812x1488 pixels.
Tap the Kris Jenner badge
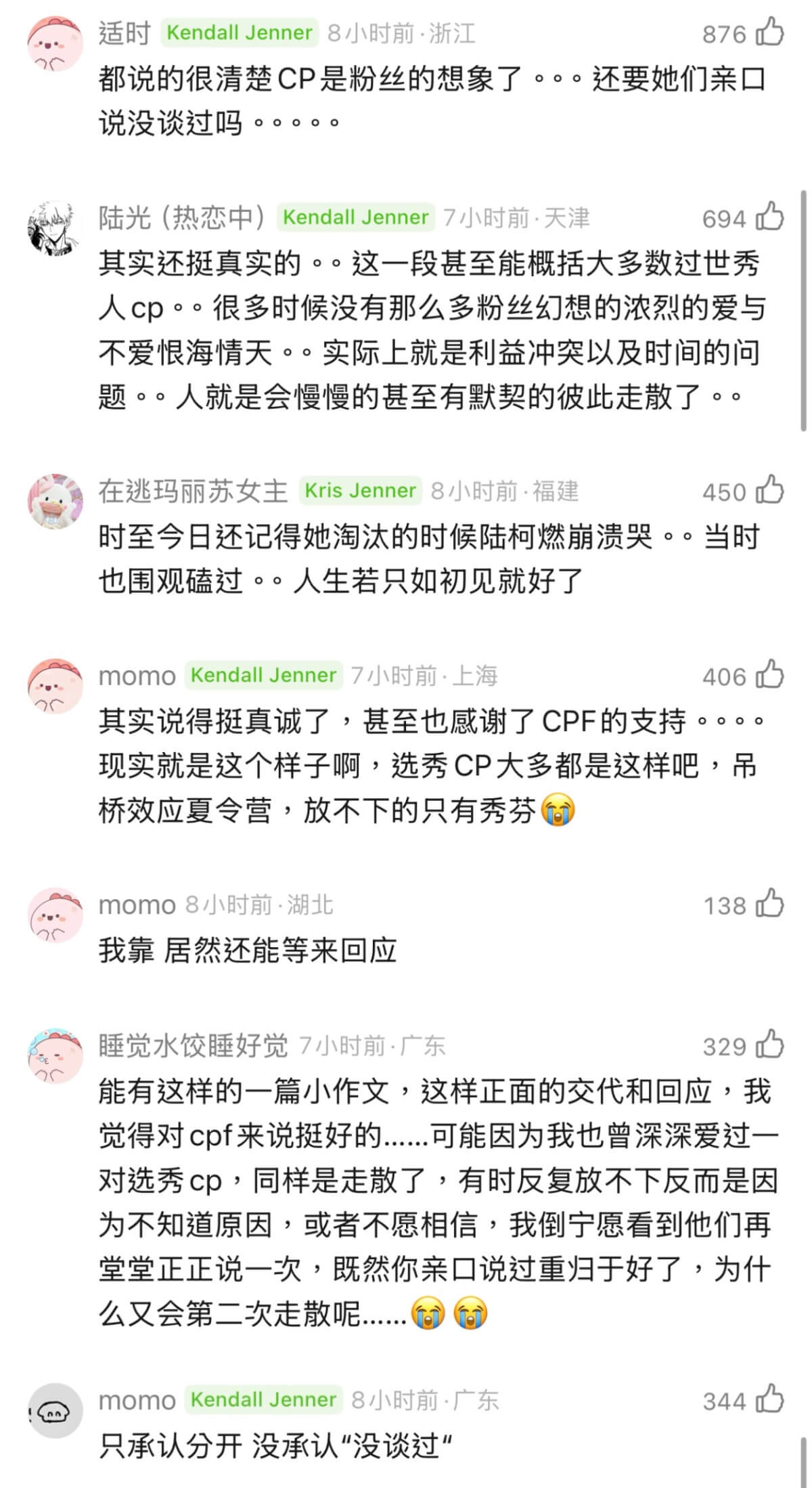[360, 490]
